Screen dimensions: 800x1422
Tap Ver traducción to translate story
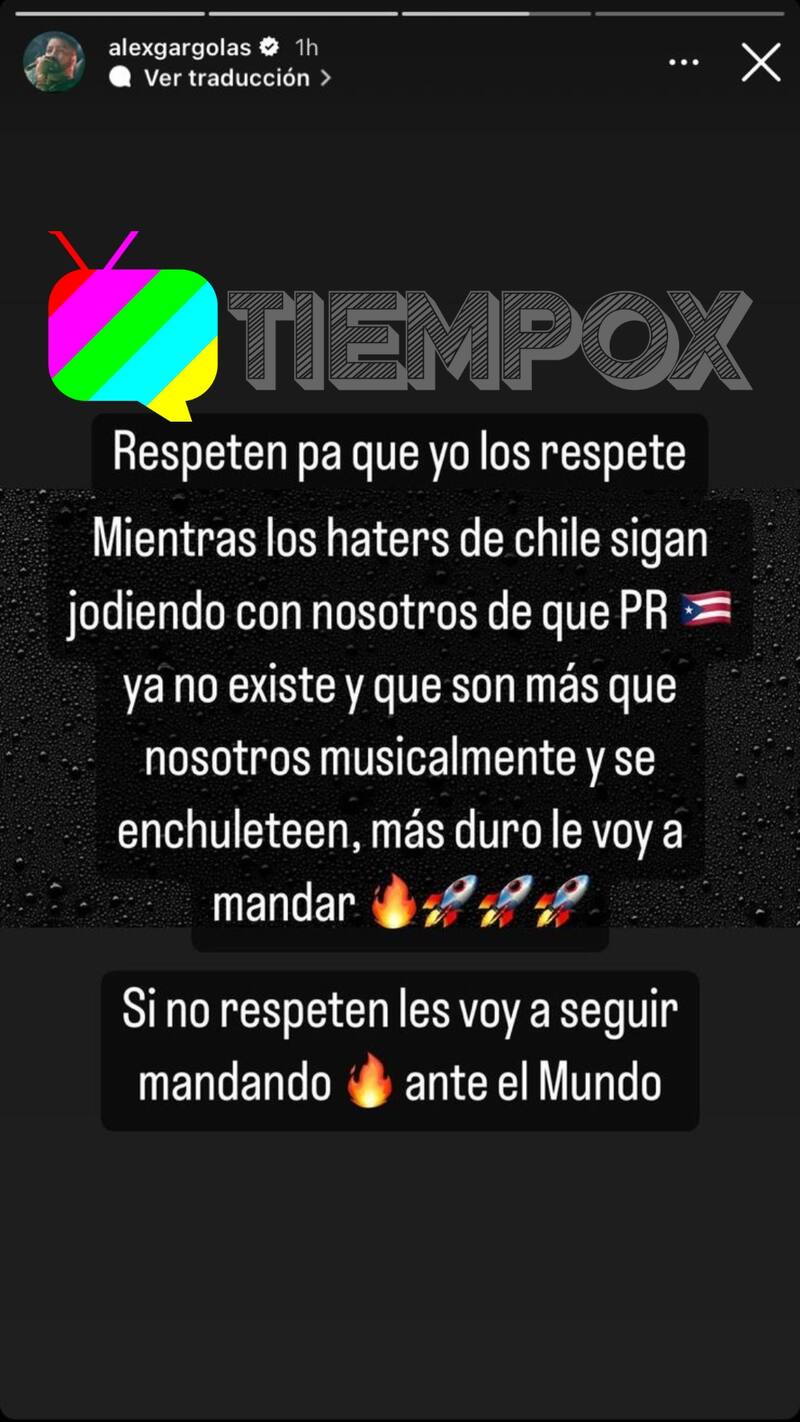pos(226,78)
